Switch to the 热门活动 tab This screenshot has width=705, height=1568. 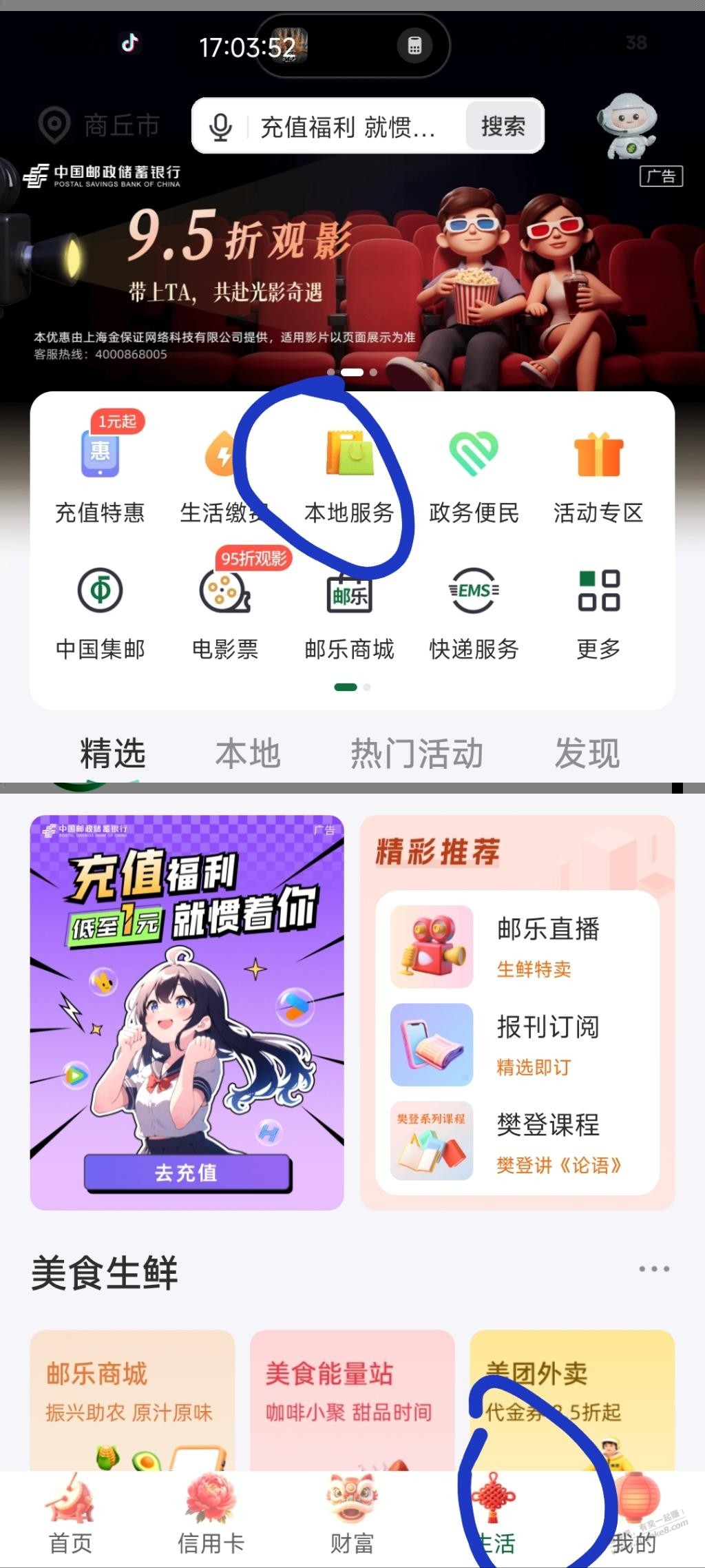click(417, 752)
